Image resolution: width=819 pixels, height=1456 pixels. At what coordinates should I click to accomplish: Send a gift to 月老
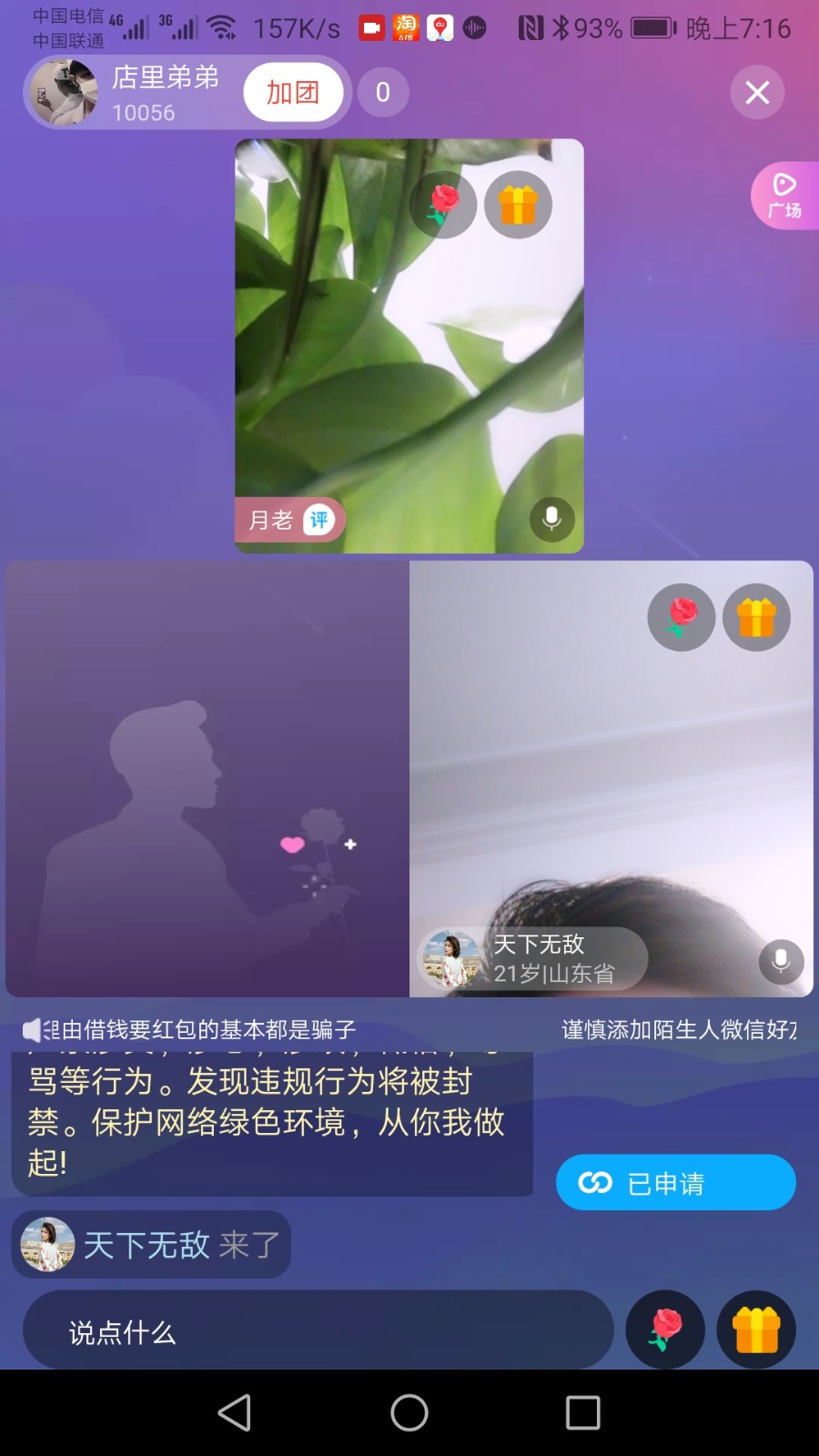pyautogui.click(x=518, y=205)
